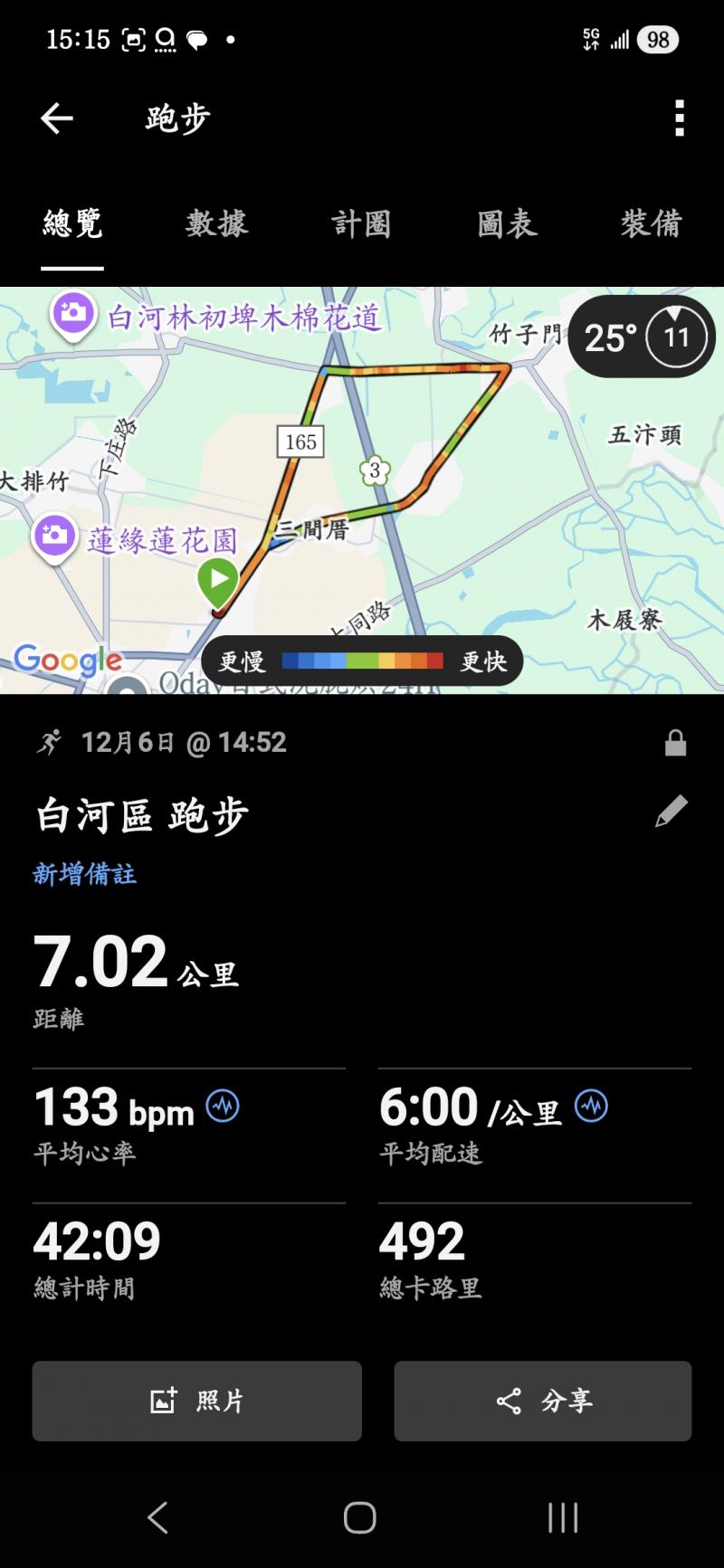Open the system recent apps button
This screenshot has width=724, height=1568.
(562, 1517)
